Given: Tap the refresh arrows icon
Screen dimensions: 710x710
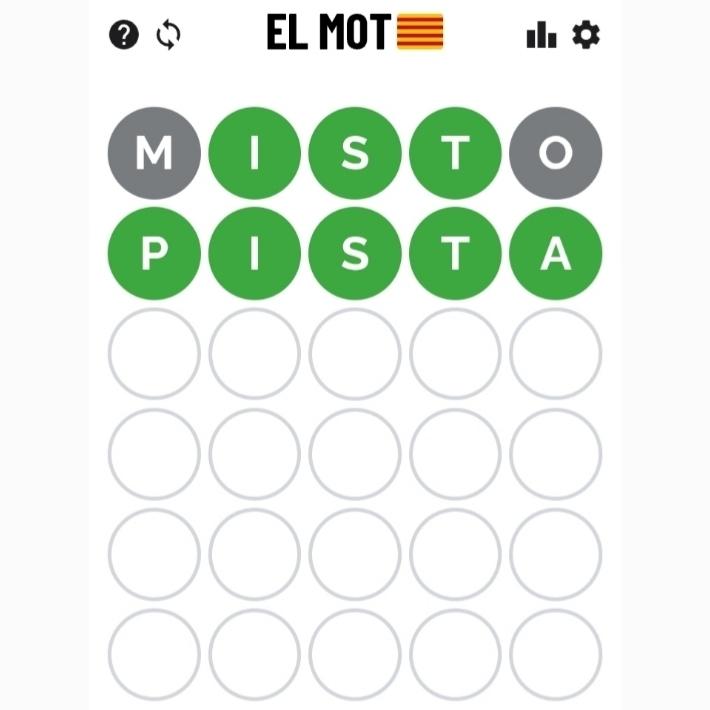Looking at the screenshot, I should pyautogui.click(x=169, y=36).
